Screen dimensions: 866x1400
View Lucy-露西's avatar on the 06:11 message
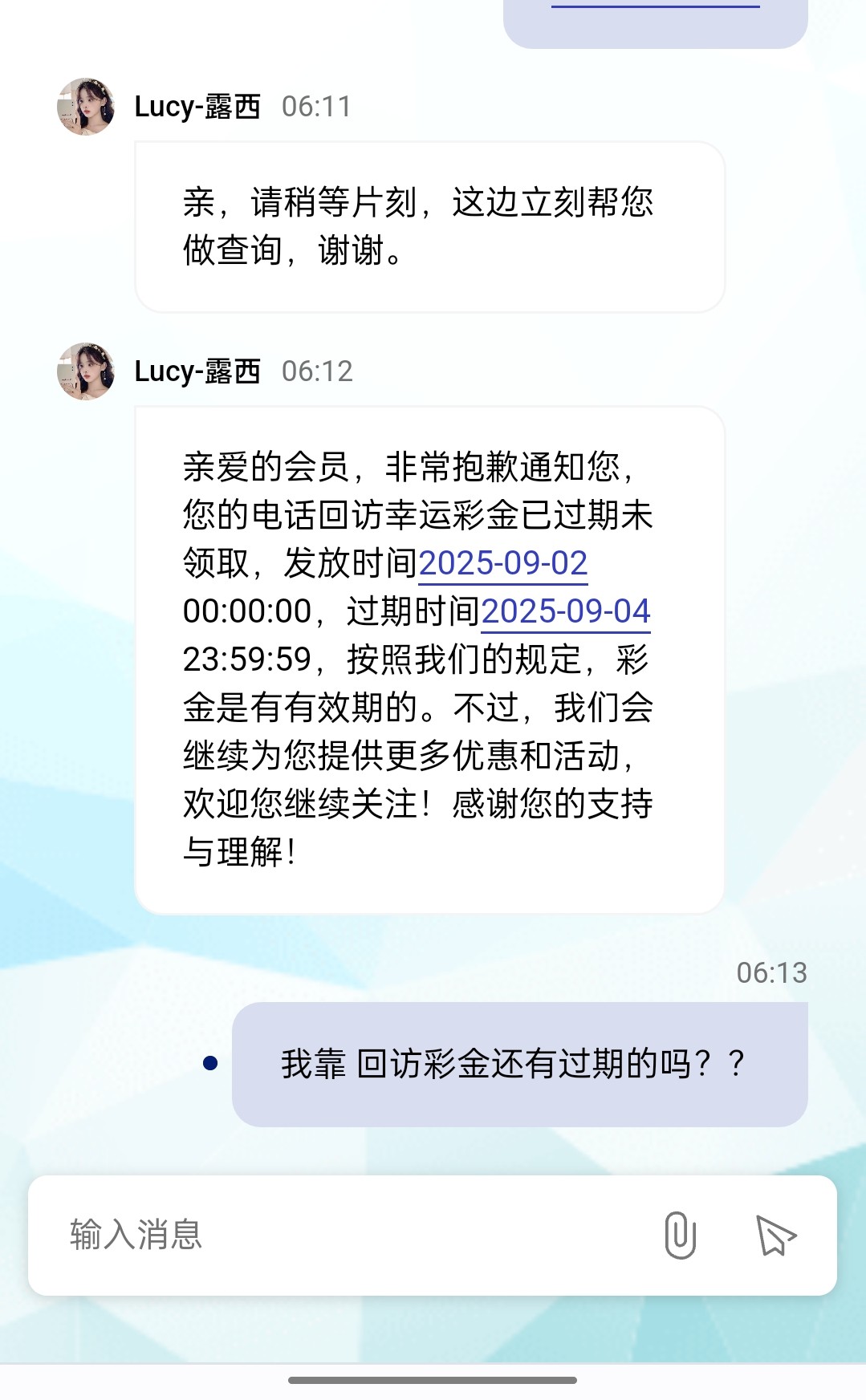point(86,107)
